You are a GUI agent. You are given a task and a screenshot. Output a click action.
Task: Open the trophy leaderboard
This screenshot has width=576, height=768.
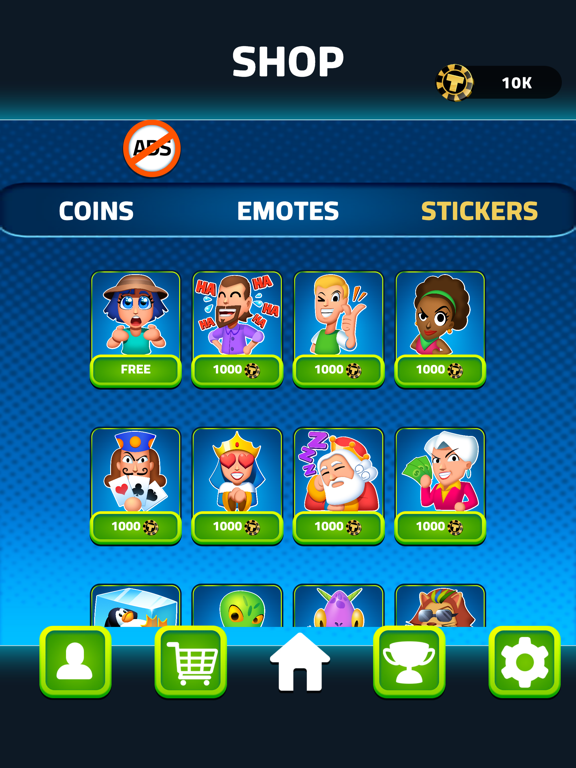click(409, 662)
